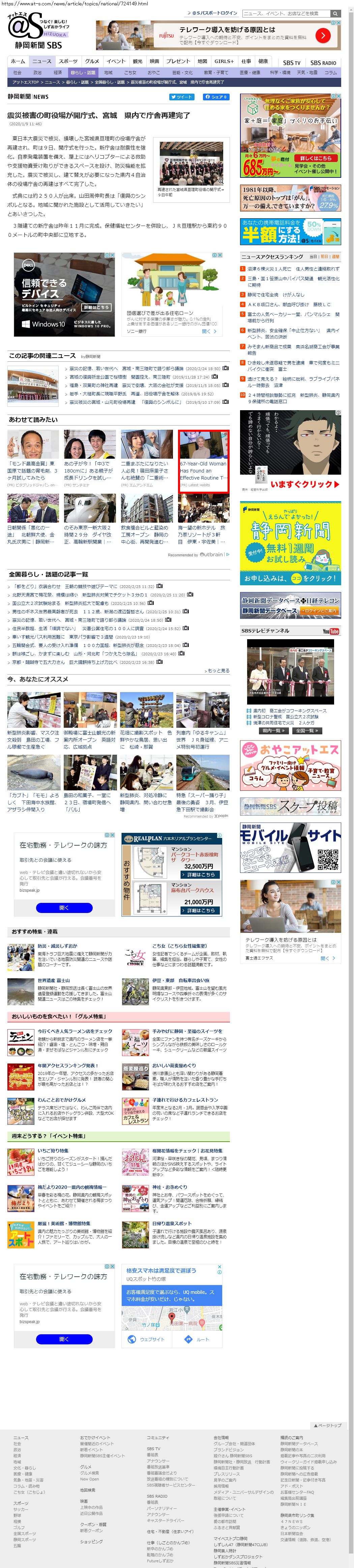Jump back up via ページトップ link
This screenshot has height=1568, width=354.
coord(328,1425)
